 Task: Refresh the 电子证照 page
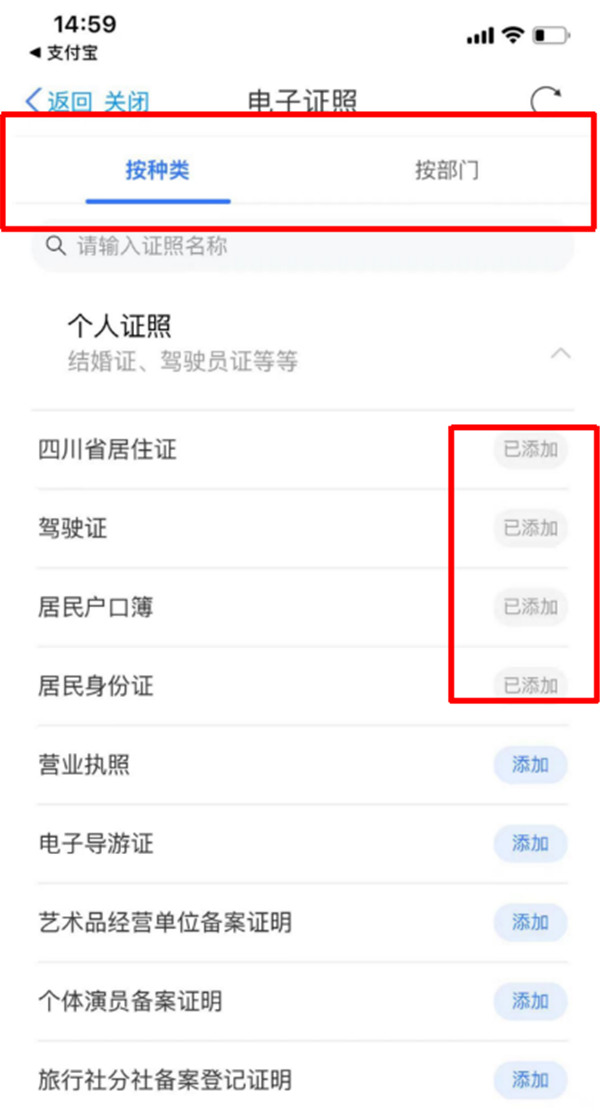coord(545,100)
